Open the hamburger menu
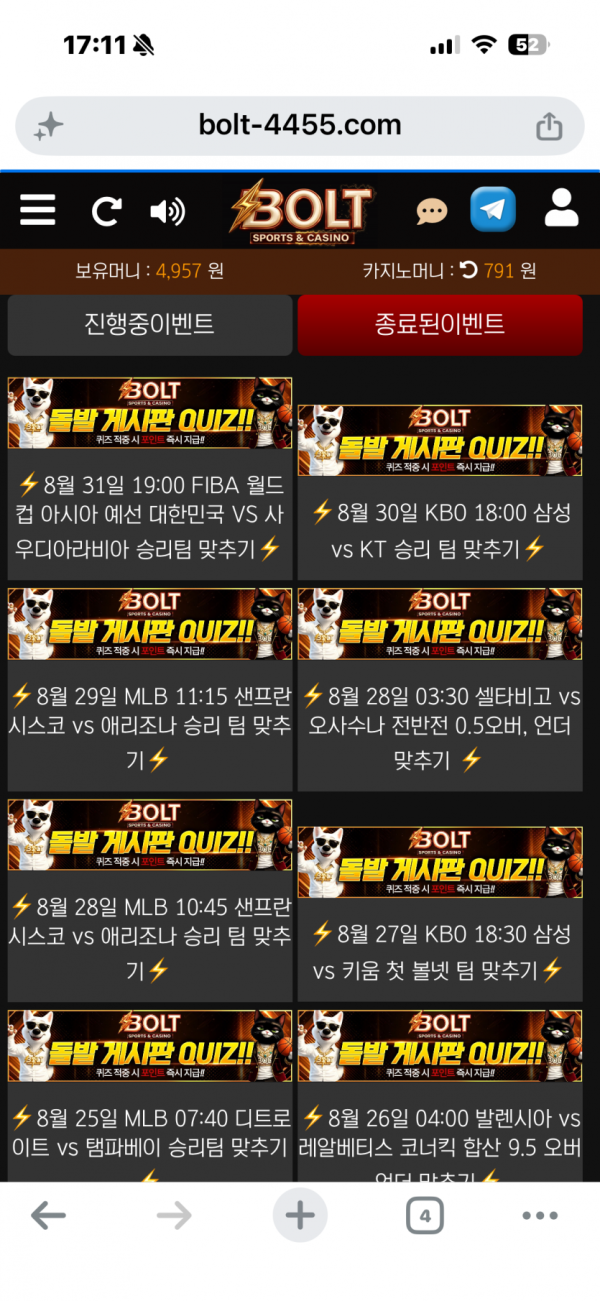Screen dimensions: 600x1301 [38, 210]
